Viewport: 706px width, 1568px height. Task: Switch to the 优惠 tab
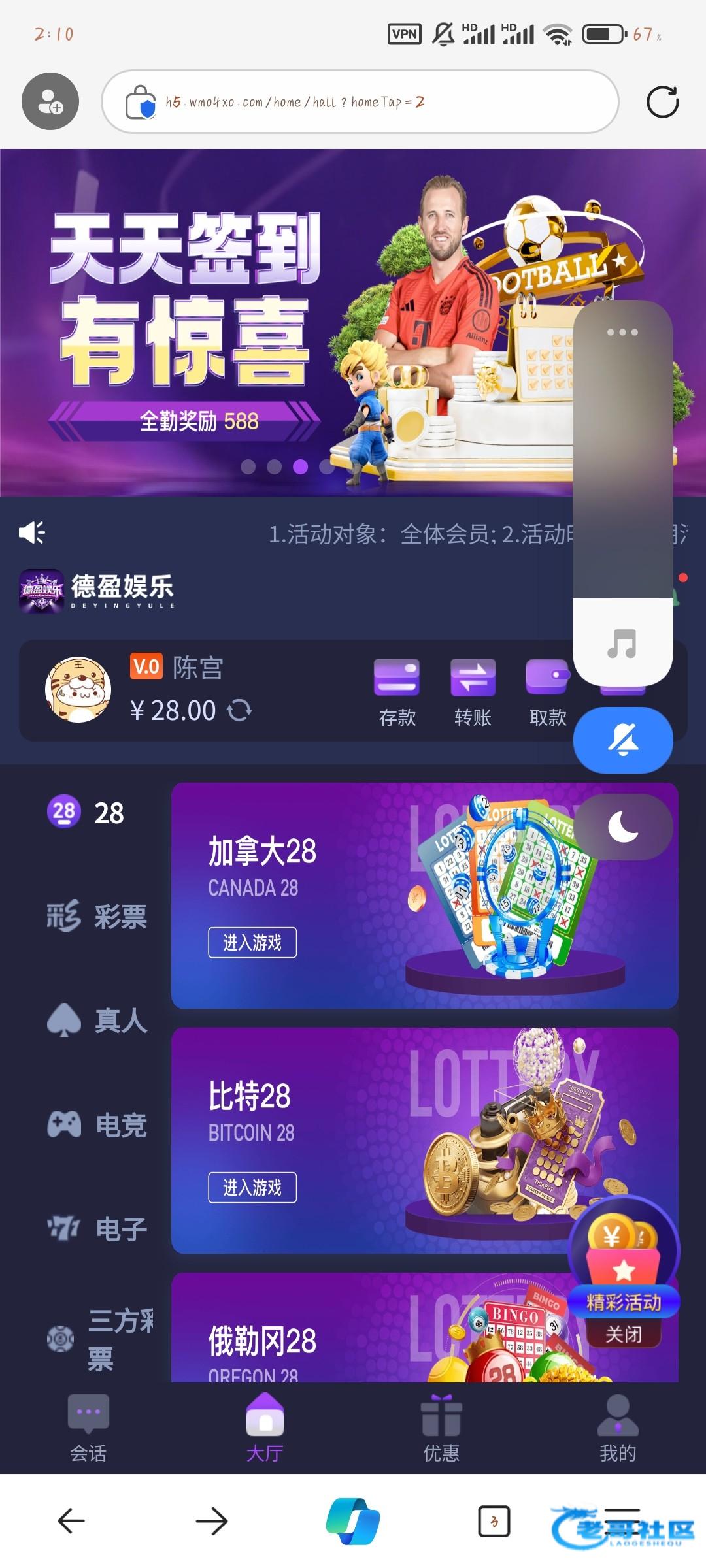click(441, 1428)
